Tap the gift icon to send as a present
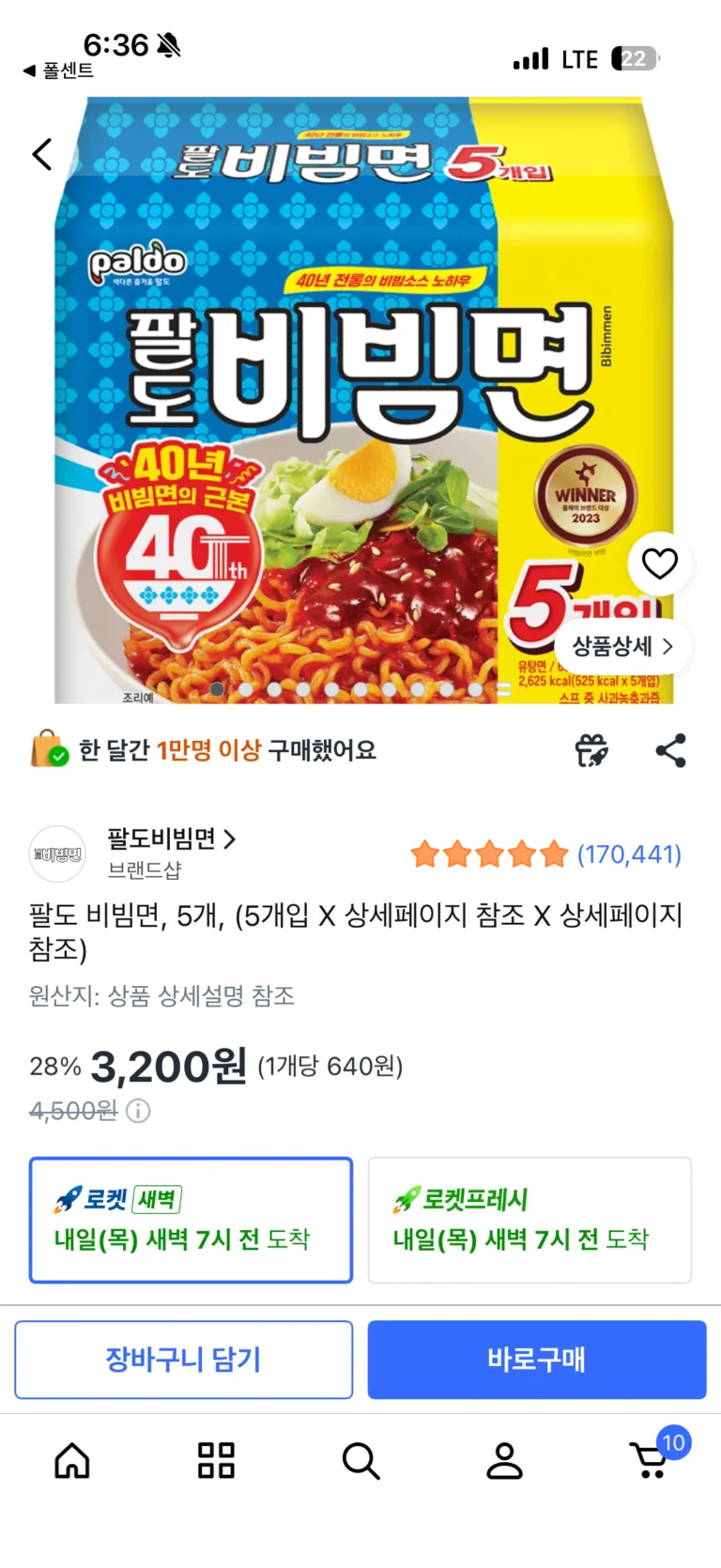Screen dimensions: 721x1568 (591, 750)
